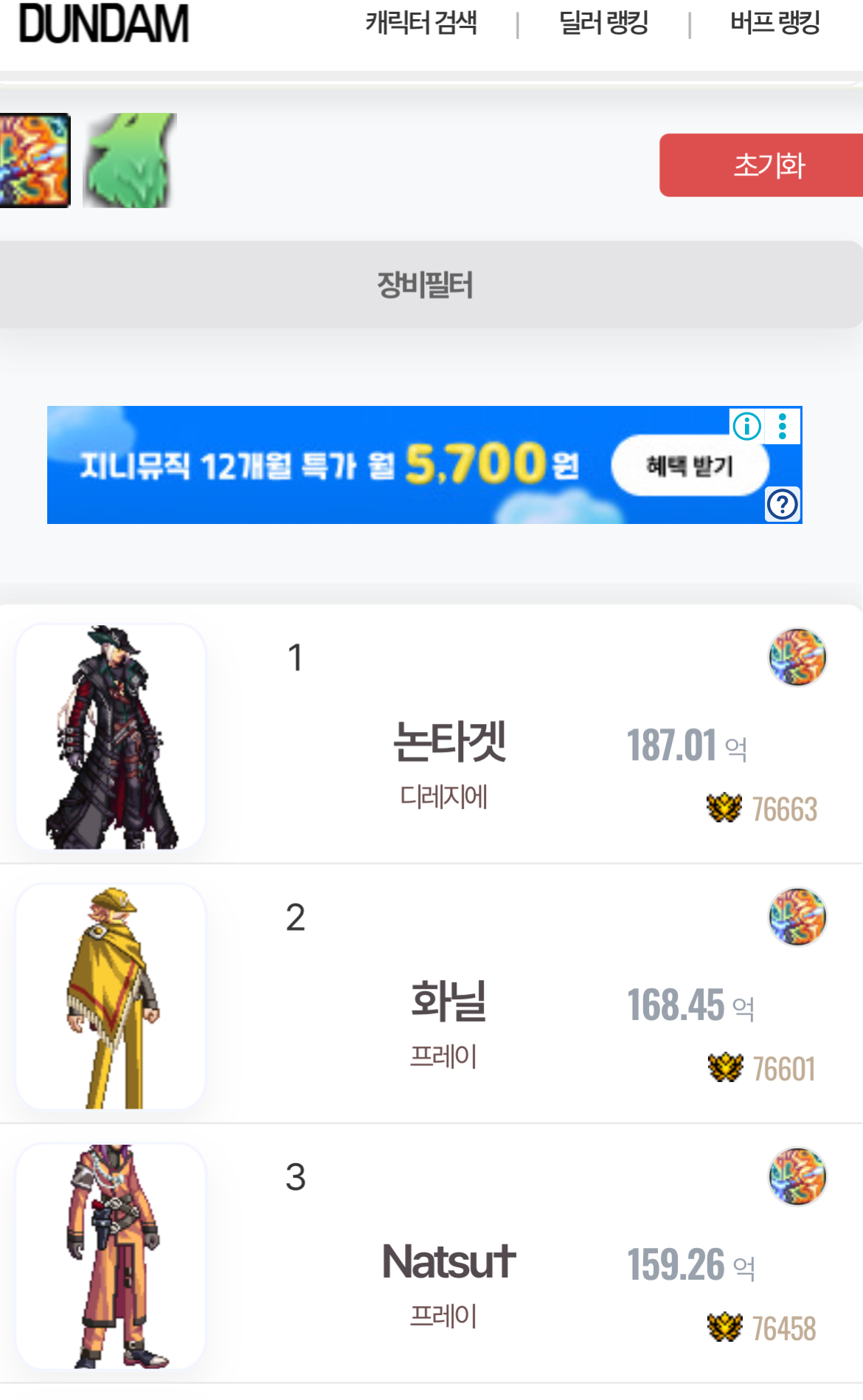
Task: View rank 2 character 화닐
Action: 448,1001
